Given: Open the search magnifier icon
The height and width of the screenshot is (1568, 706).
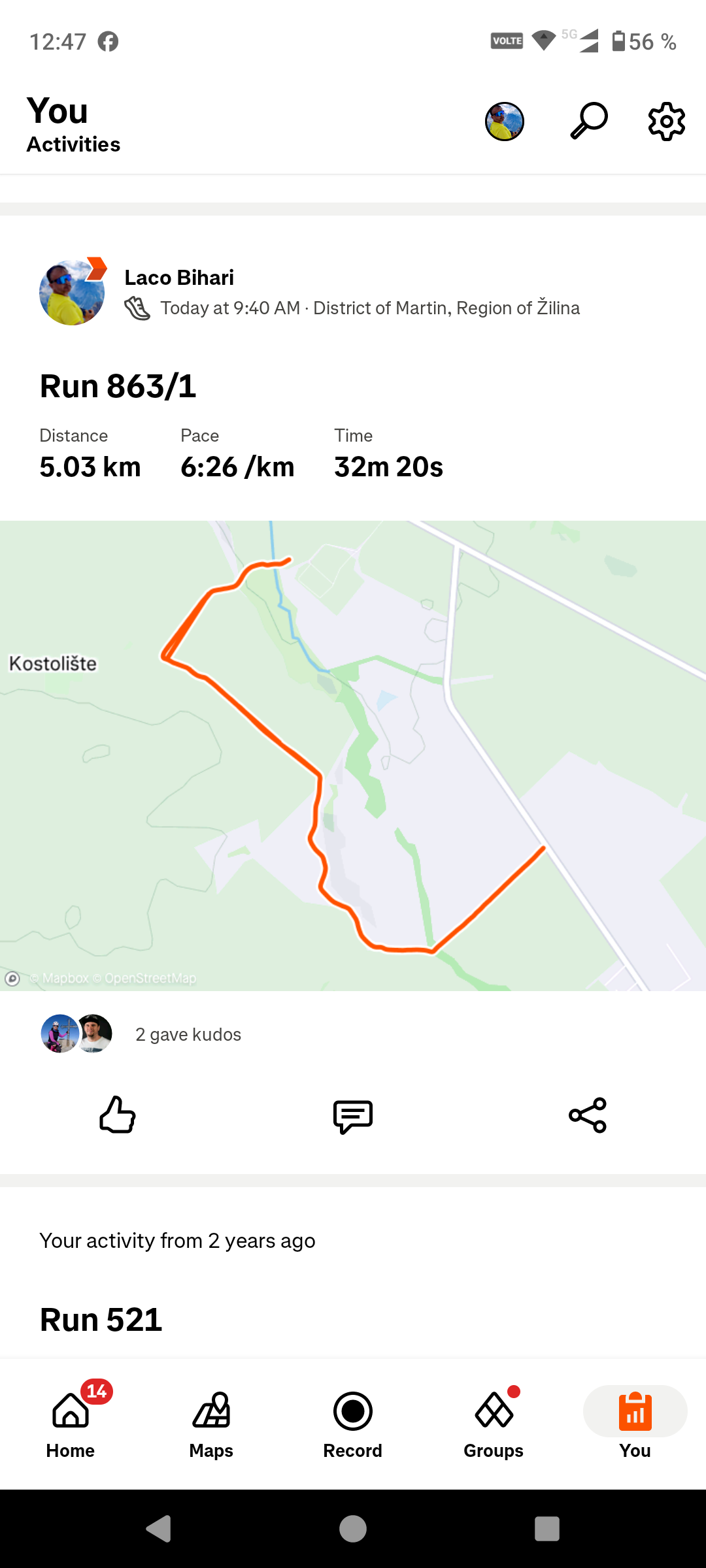Looking at the screenshot, I should click(x=589, y=121).
